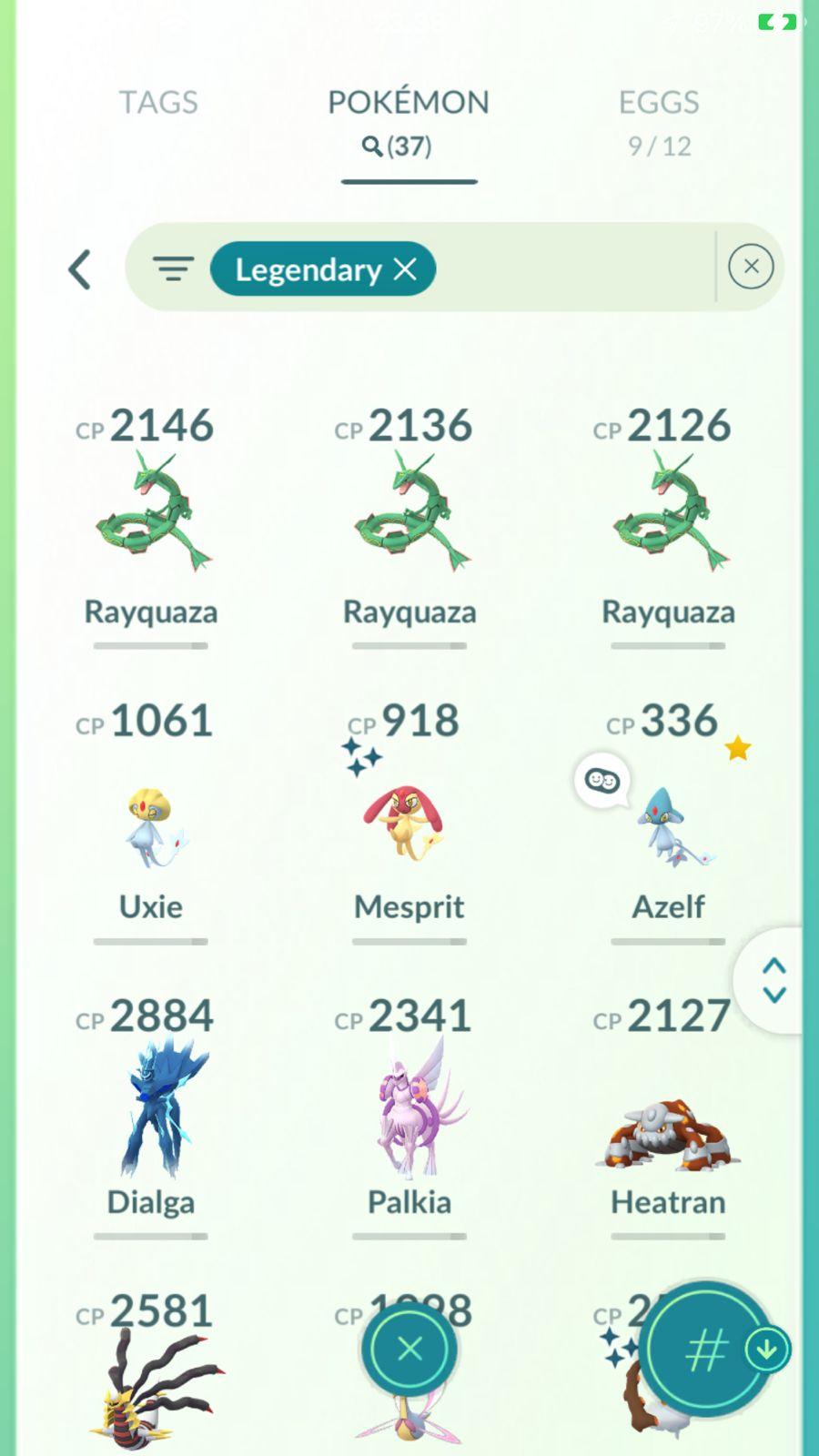Go back with the left arrow
The image size is (819, 1456).
pos(80,269)
